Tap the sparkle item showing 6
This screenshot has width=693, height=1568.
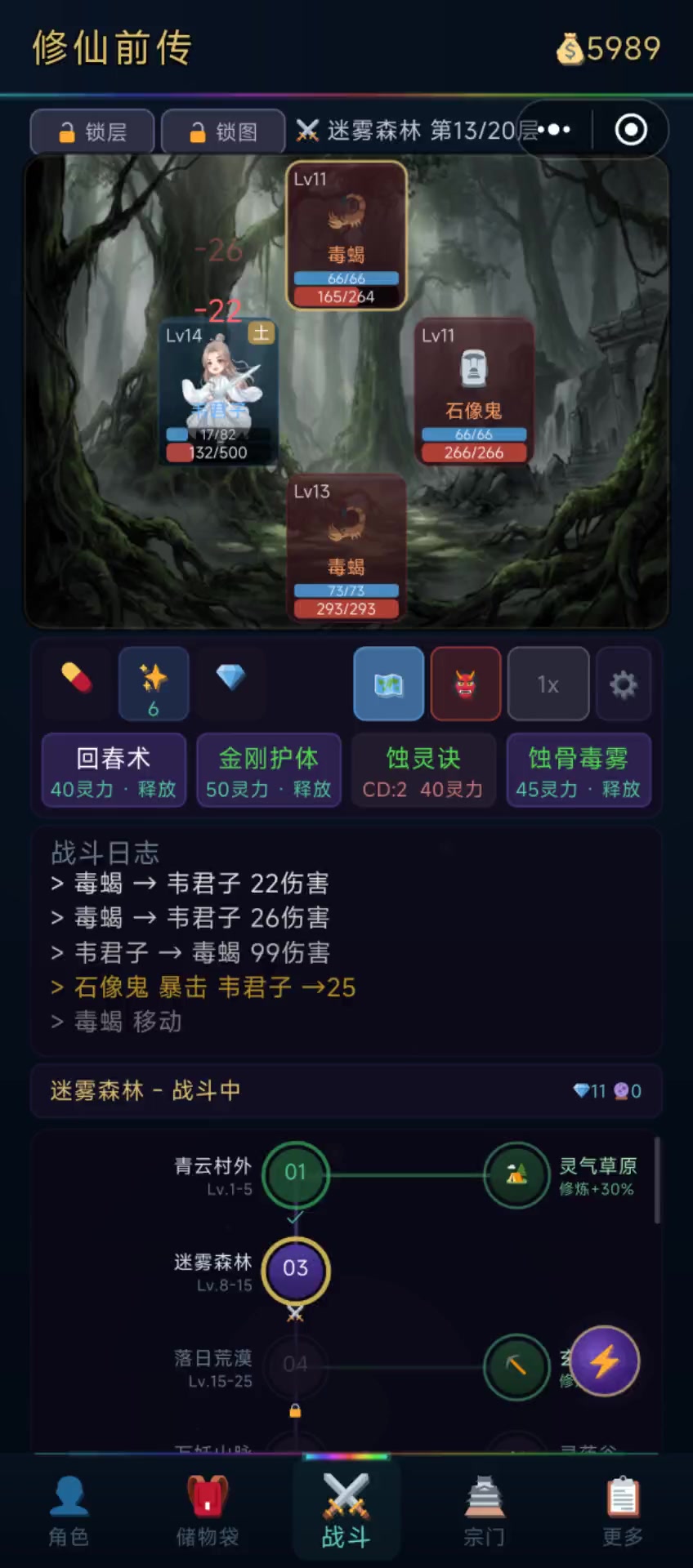pos(154,684)
